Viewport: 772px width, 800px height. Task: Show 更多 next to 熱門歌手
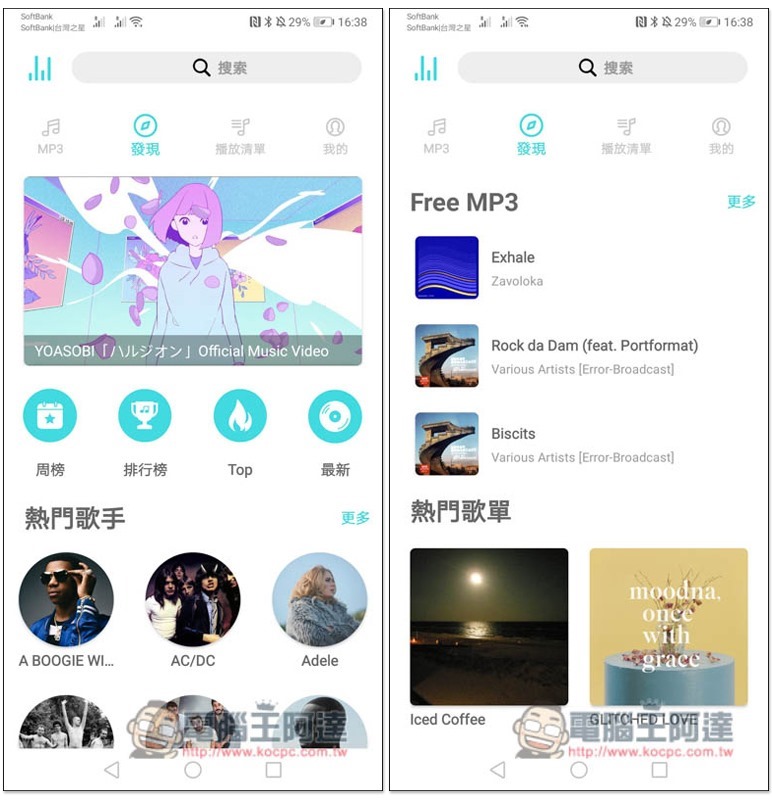tap(355, 518)
